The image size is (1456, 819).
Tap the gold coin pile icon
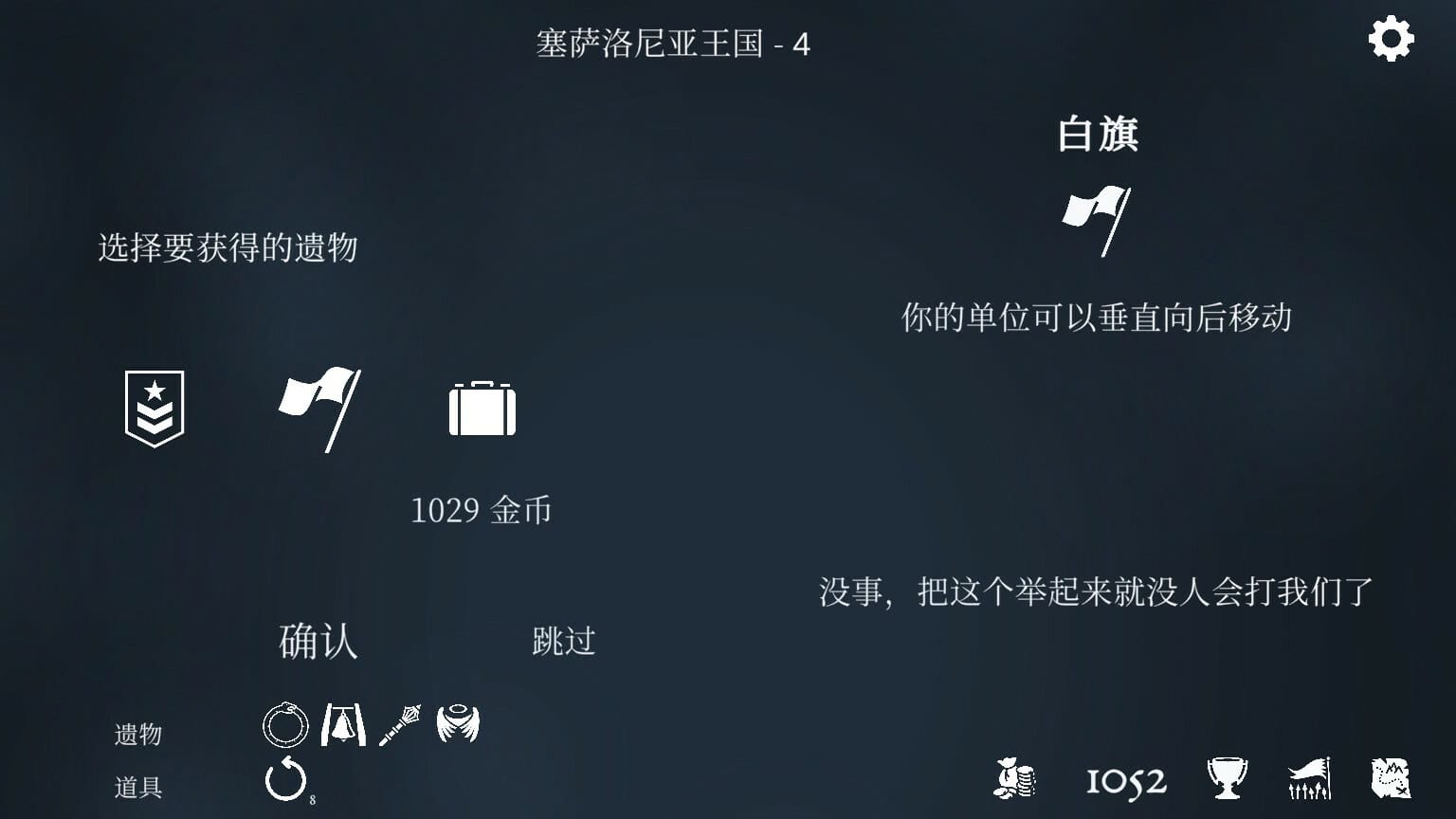[x=1014, y=778]
